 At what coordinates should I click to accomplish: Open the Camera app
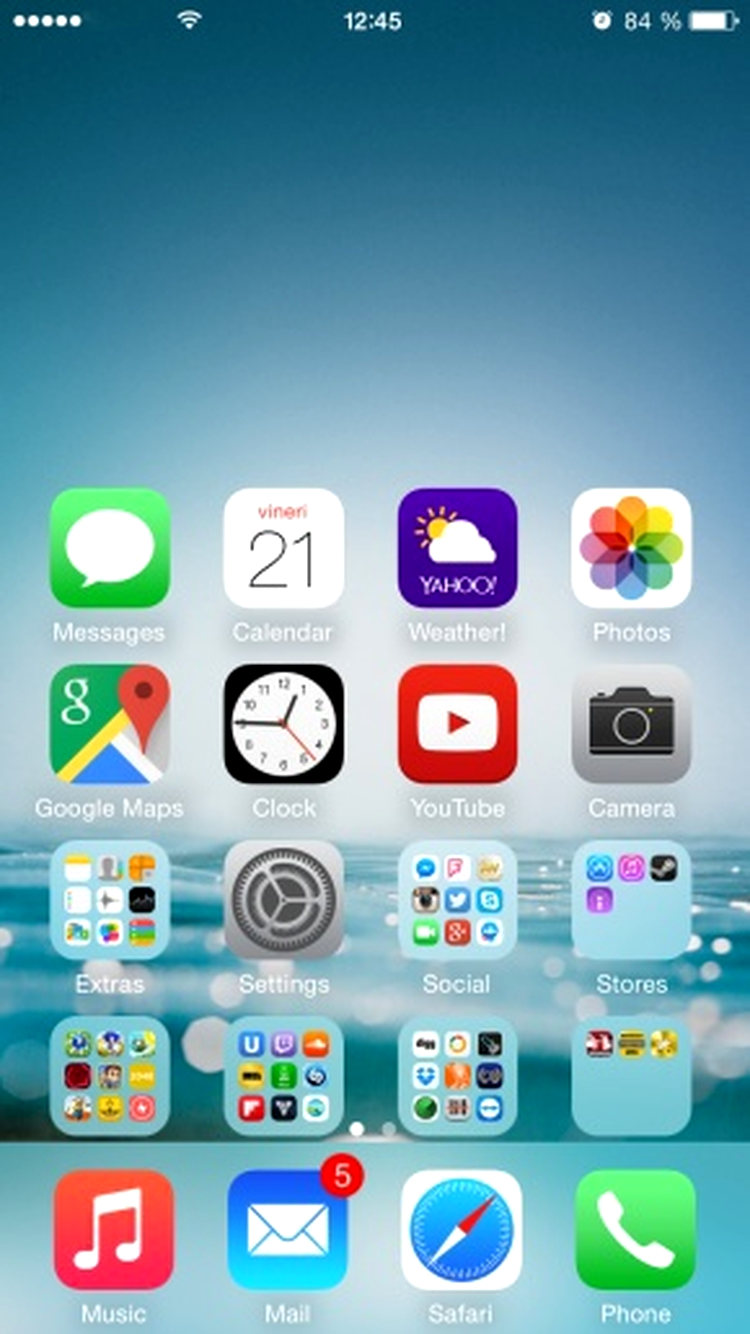631,724
